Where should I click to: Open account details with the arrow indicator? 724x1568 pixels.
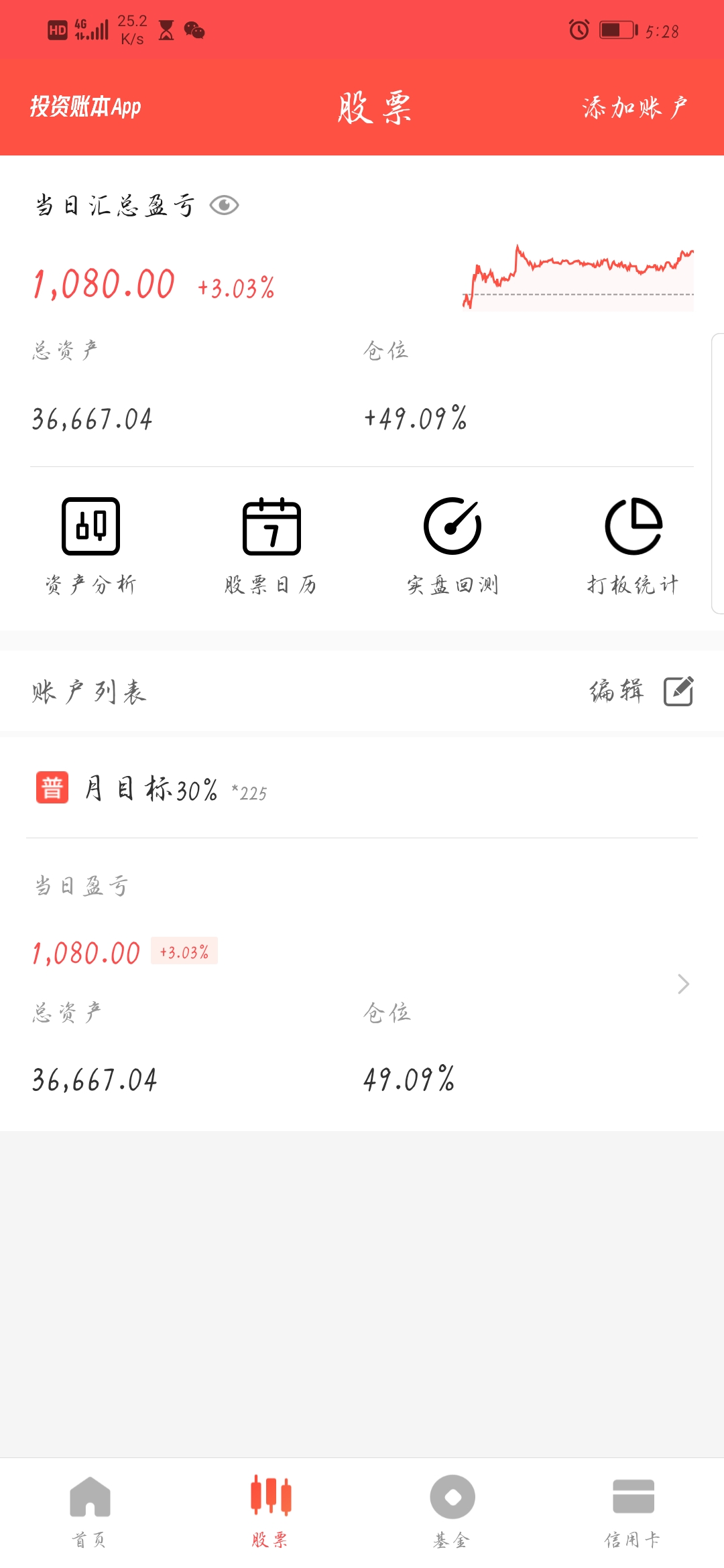tap(683, 984)
